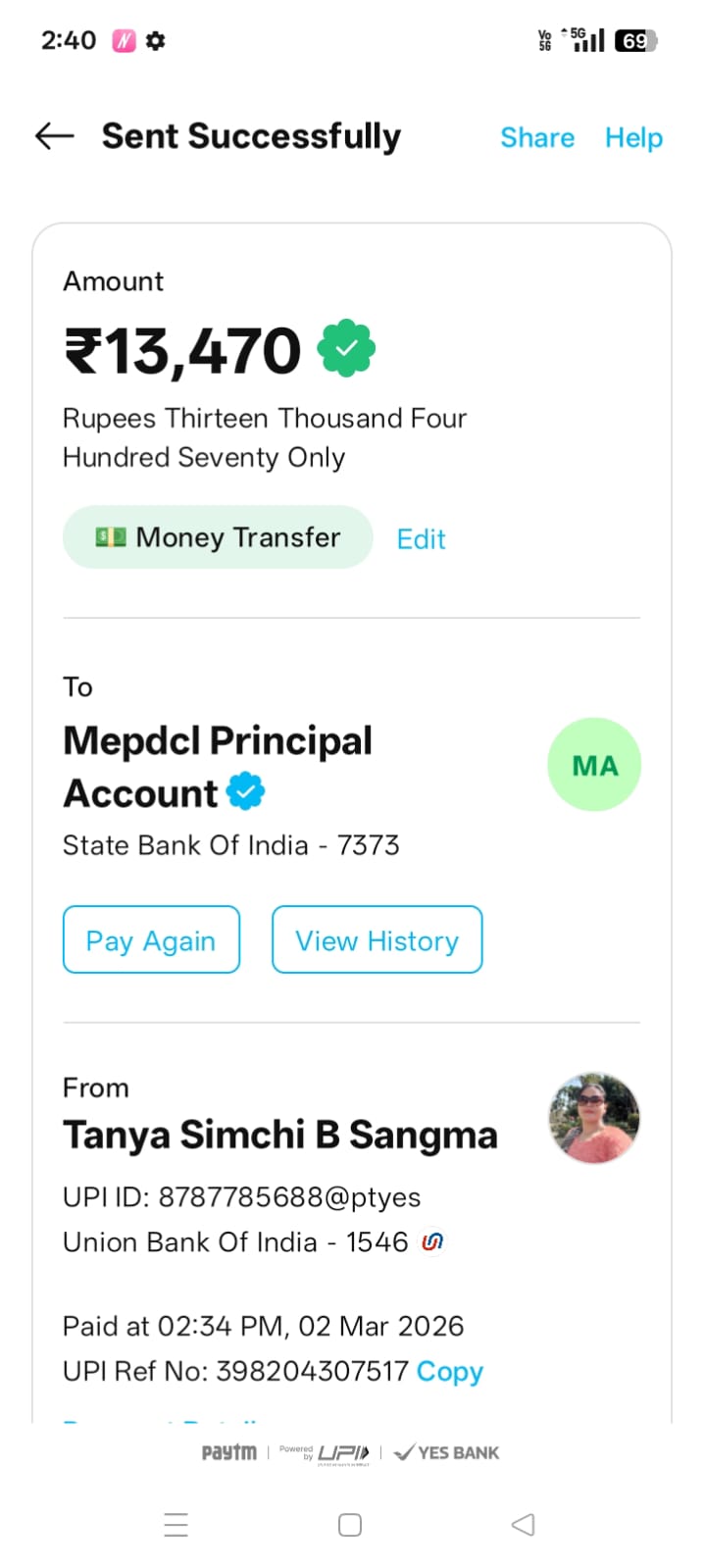The image size is (704, 1568).
Task: View History with this payee
Action: click(x=377, y=940)
